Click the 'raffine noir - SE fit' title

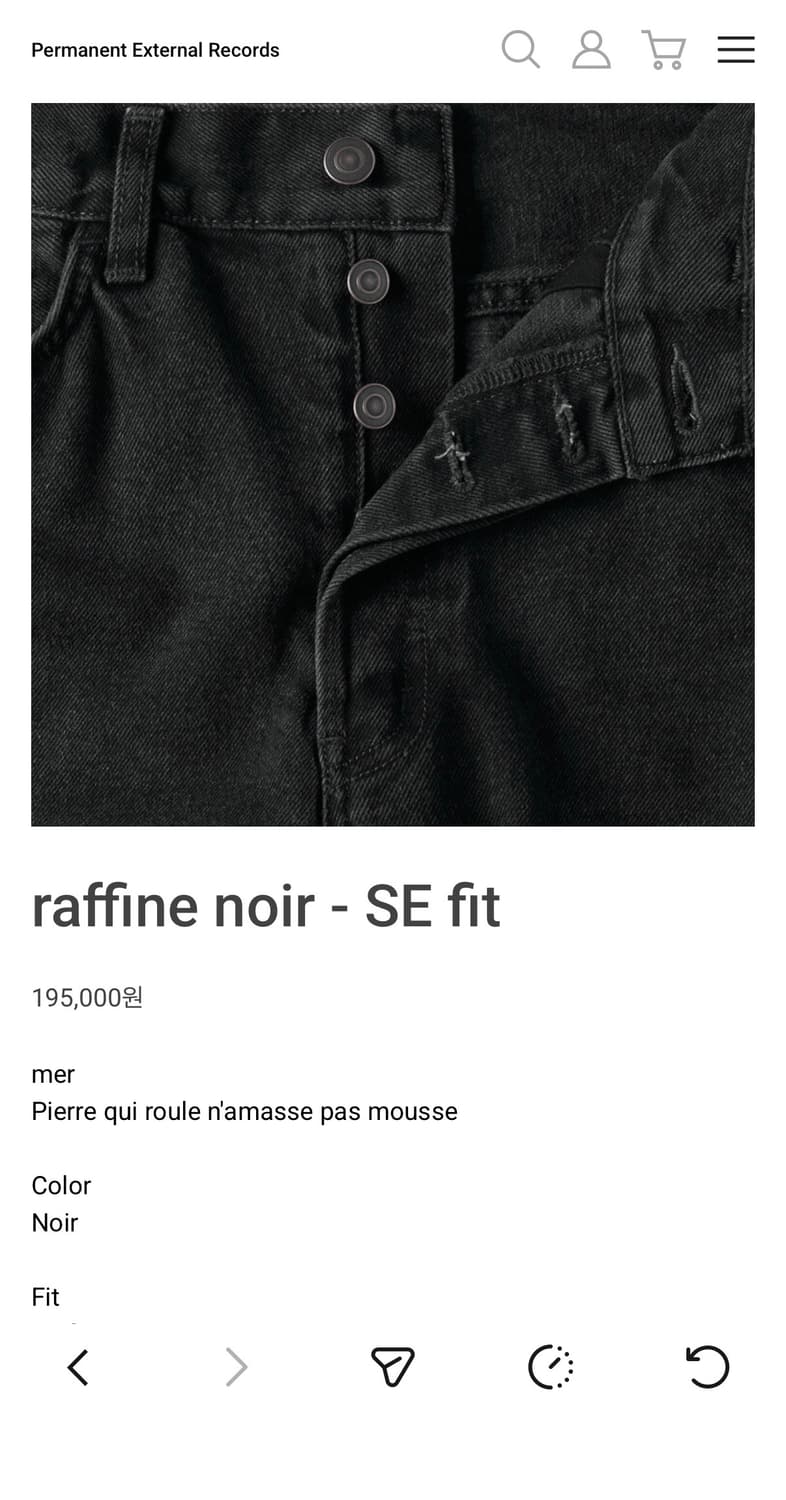(x=266, y=906)
